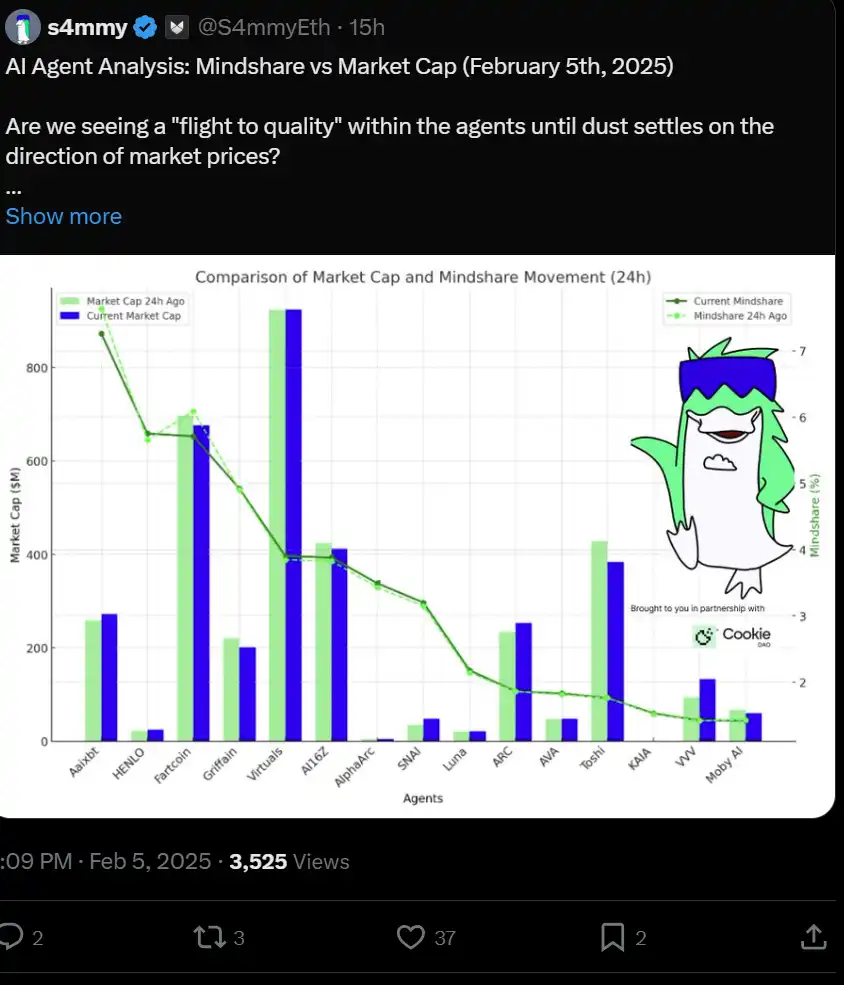Like s4mmy's tweet

(412, 936)
